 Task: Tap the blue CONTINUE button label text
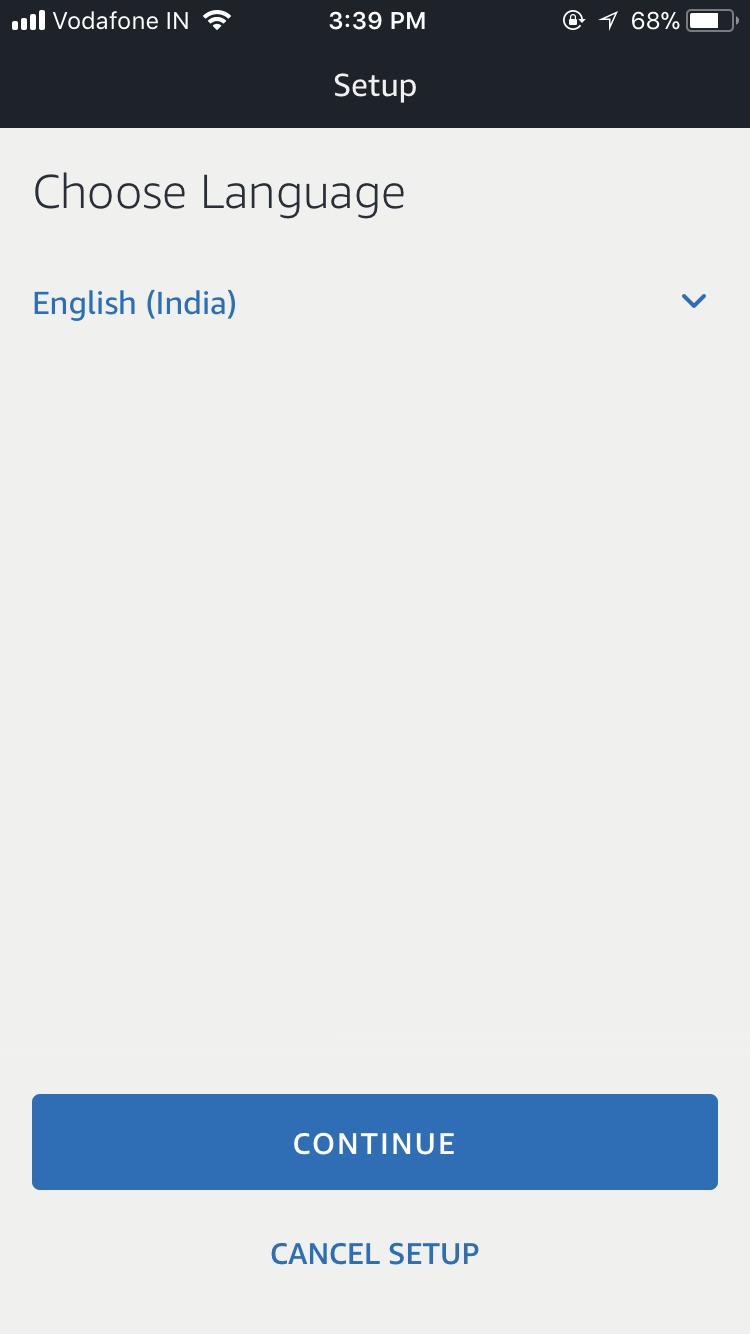coord(374,1142)
